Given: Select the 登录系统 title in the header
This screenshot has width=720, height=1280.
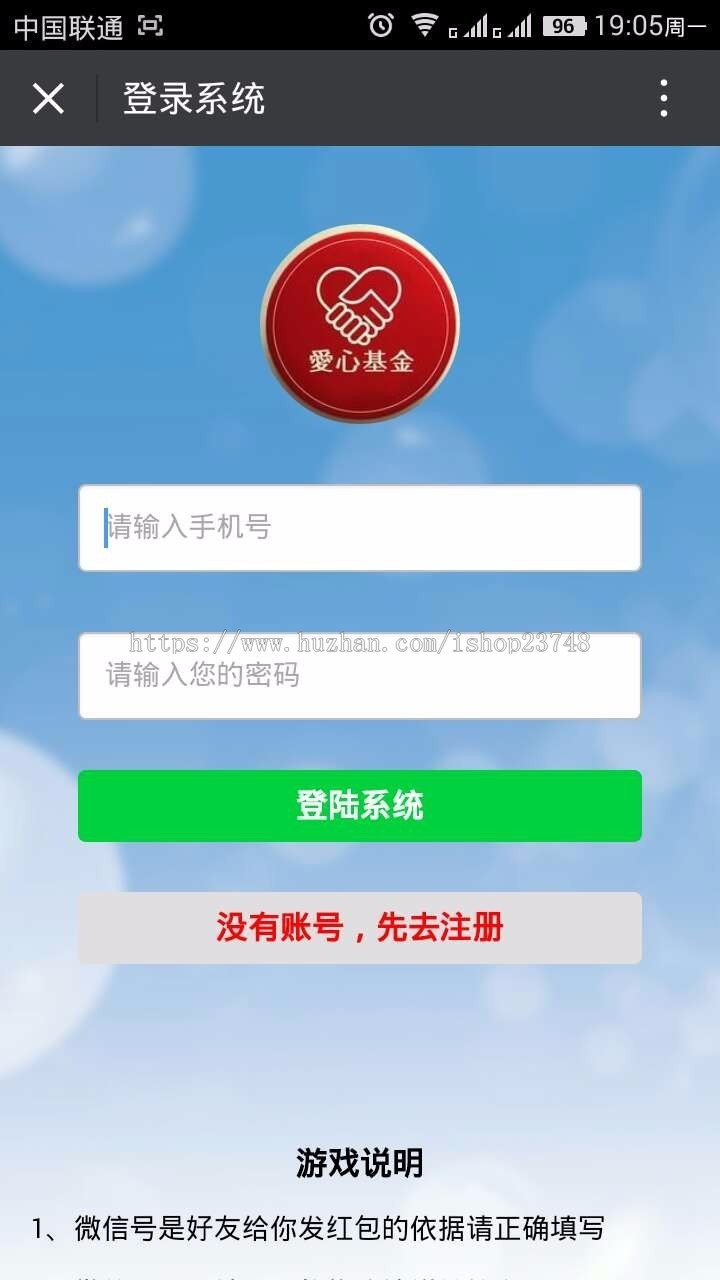Looking at the screenshot, I should coord(195,98).
